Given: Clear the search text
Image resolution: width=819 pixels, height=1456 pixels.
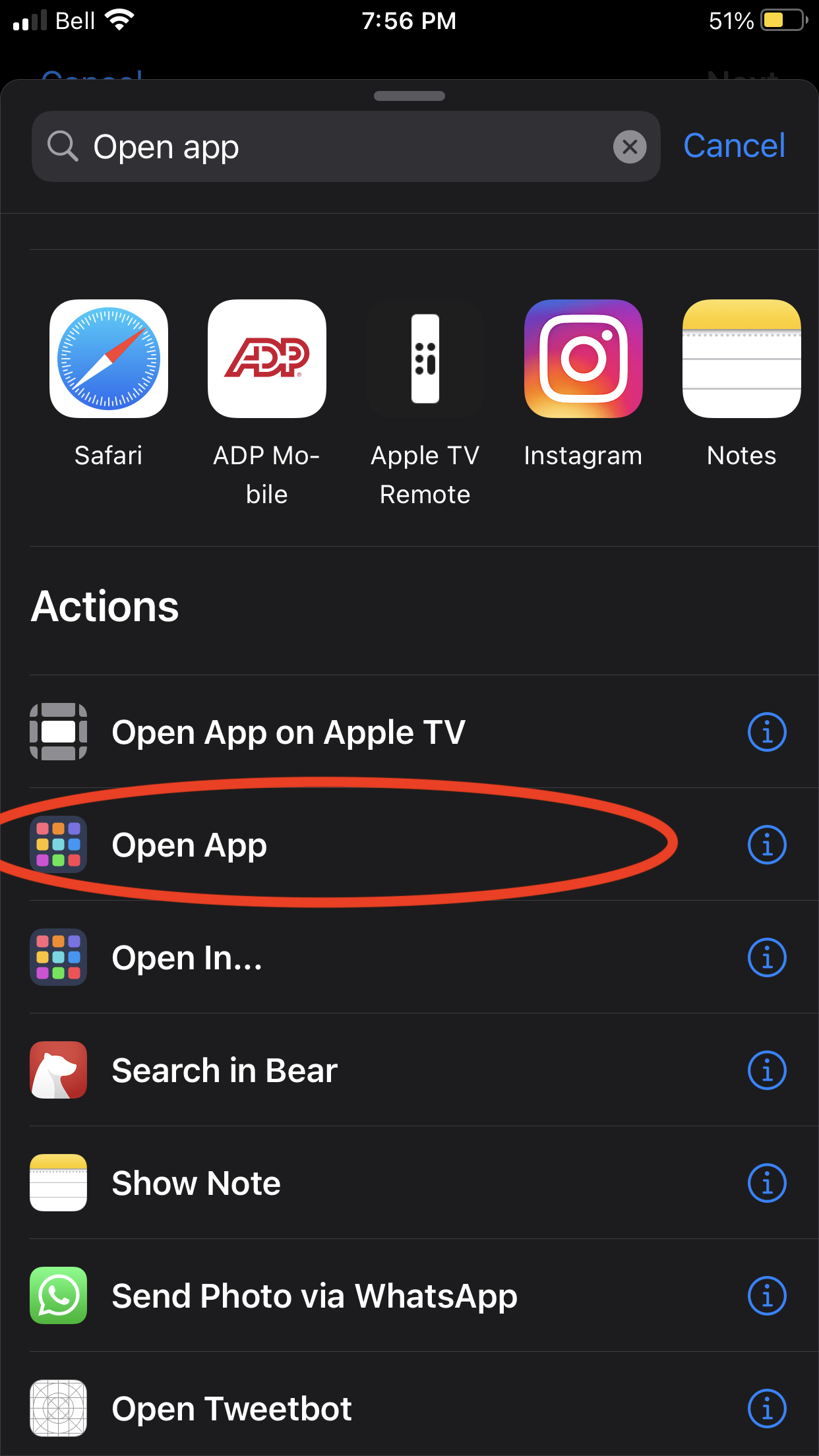Looking at the screenshot, I should click(x=630, y=146).
